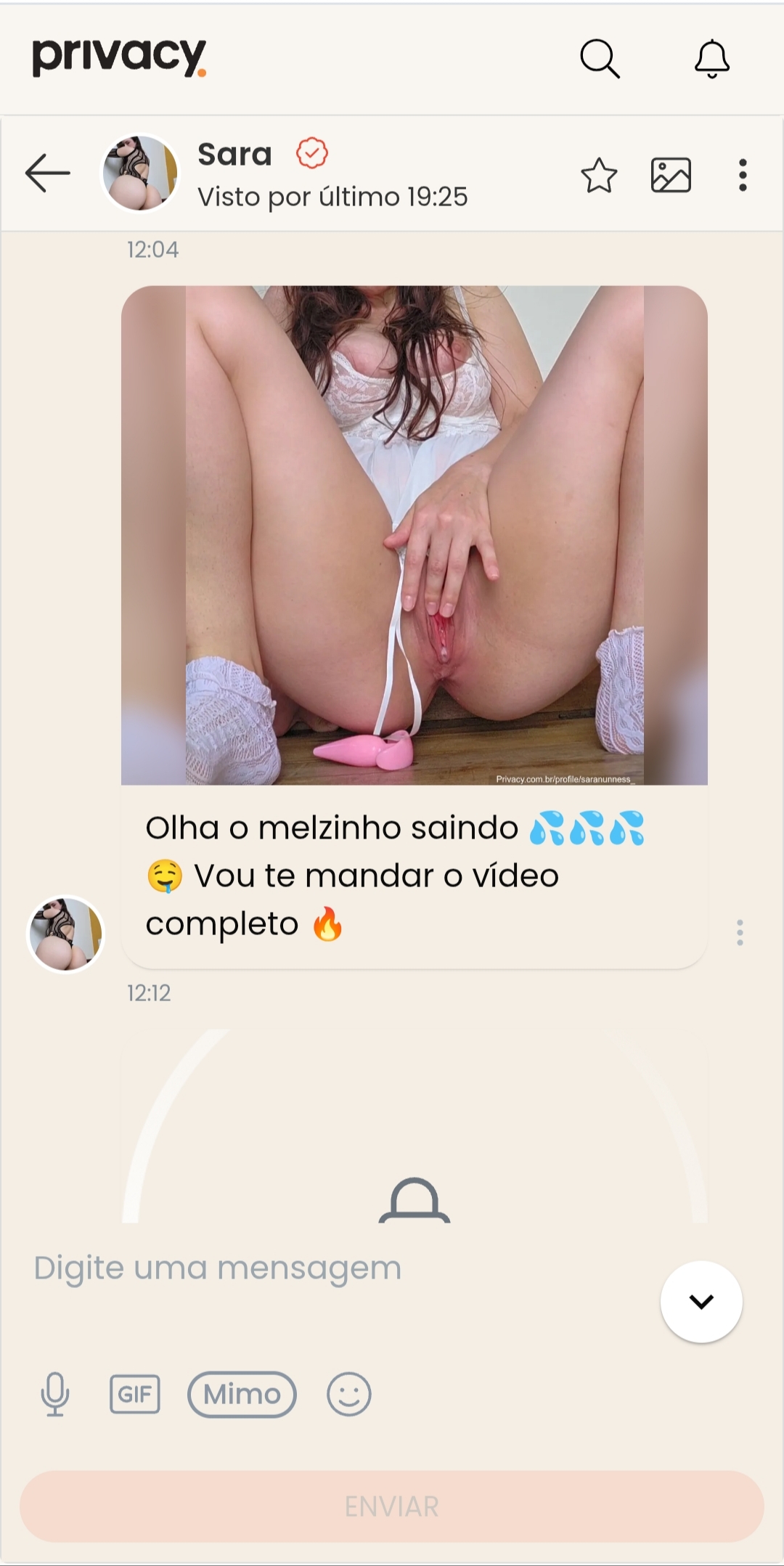The height and width of the screenshot is (1566, 784).
Task: Open the chat media gallery icon
Action: [671, 175]
